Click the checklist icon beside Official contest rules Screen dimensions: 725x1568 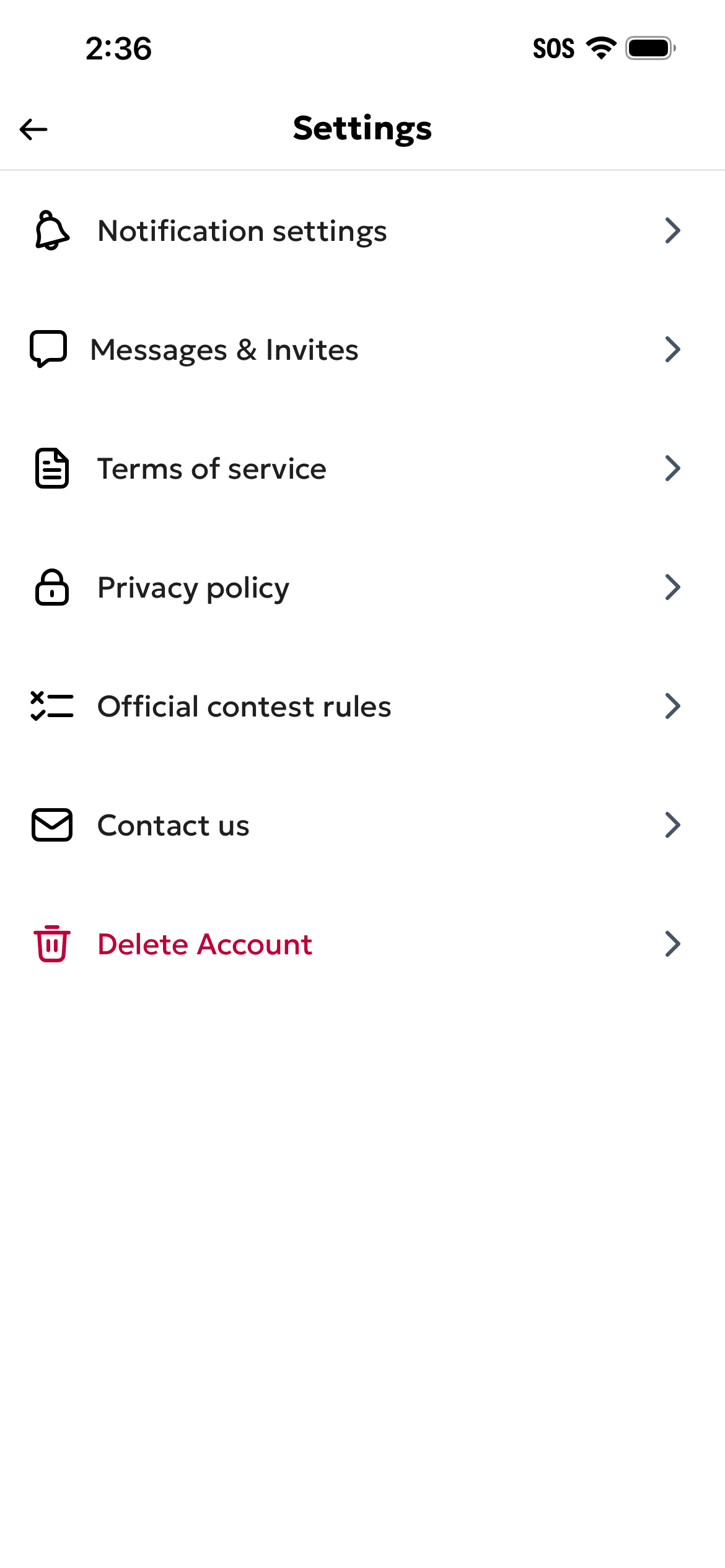(x=51, y=706)
